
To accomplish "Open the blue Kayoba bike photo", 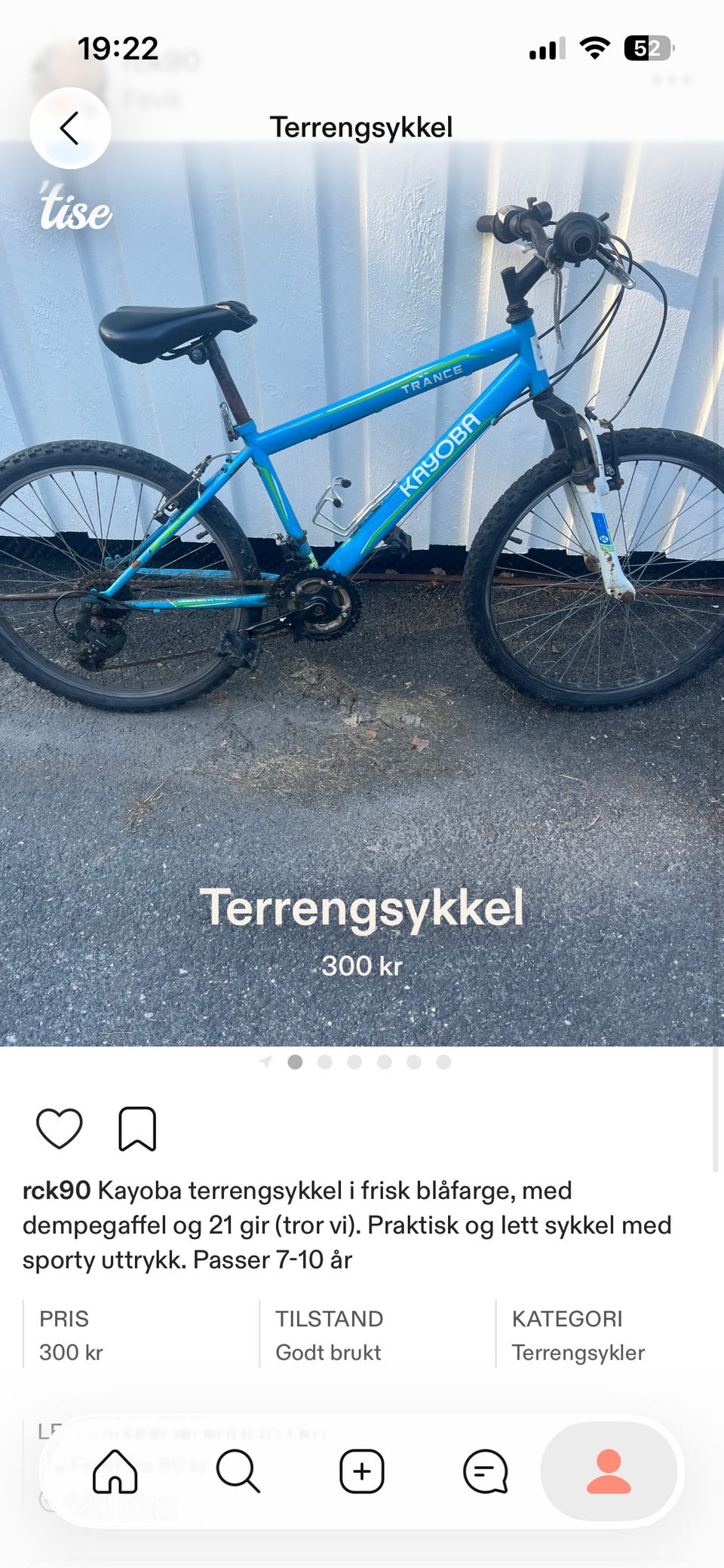I will [x=362, y=594].
